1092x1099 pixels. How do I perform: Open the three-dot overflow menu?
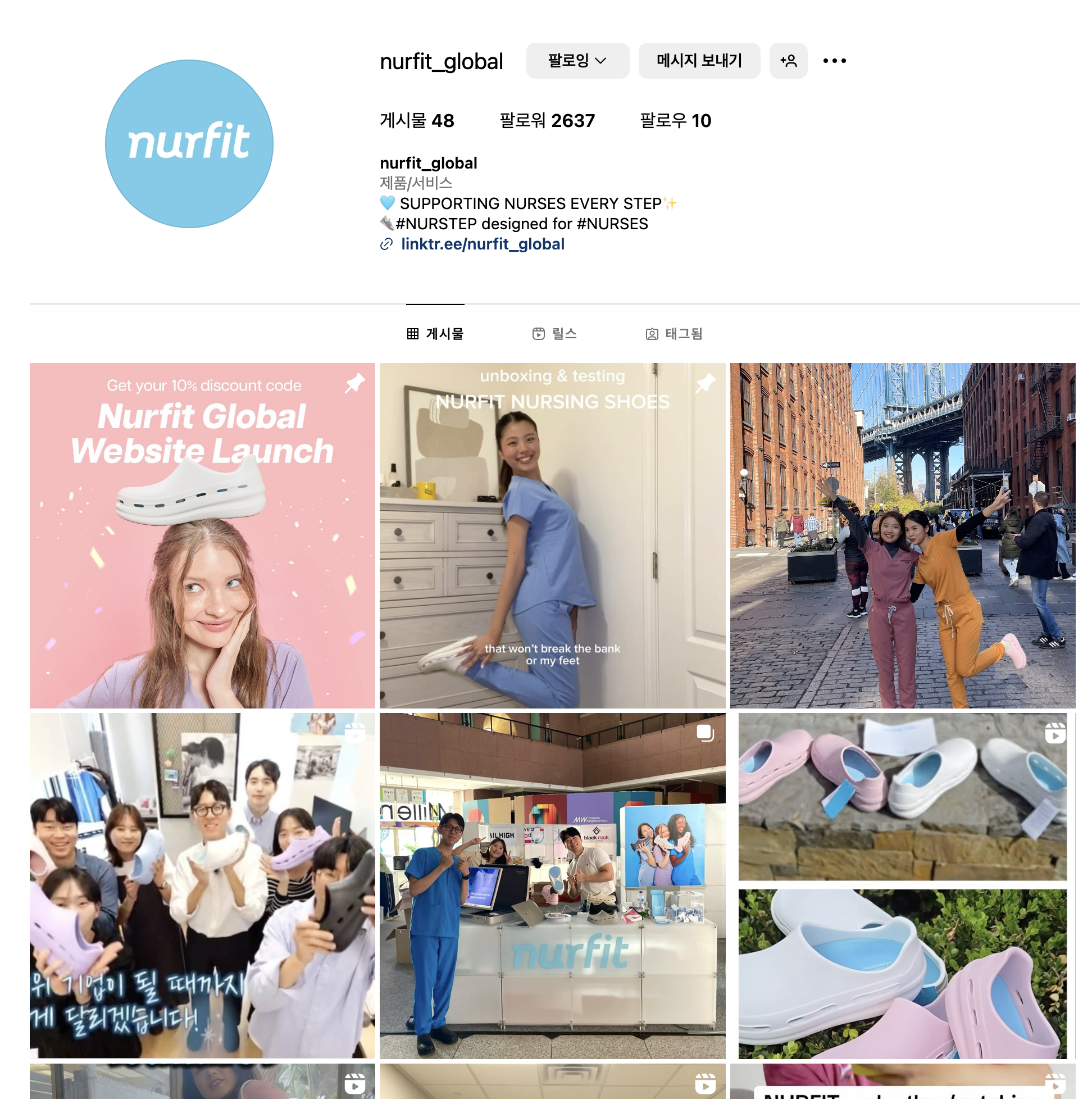coord(834,61)
